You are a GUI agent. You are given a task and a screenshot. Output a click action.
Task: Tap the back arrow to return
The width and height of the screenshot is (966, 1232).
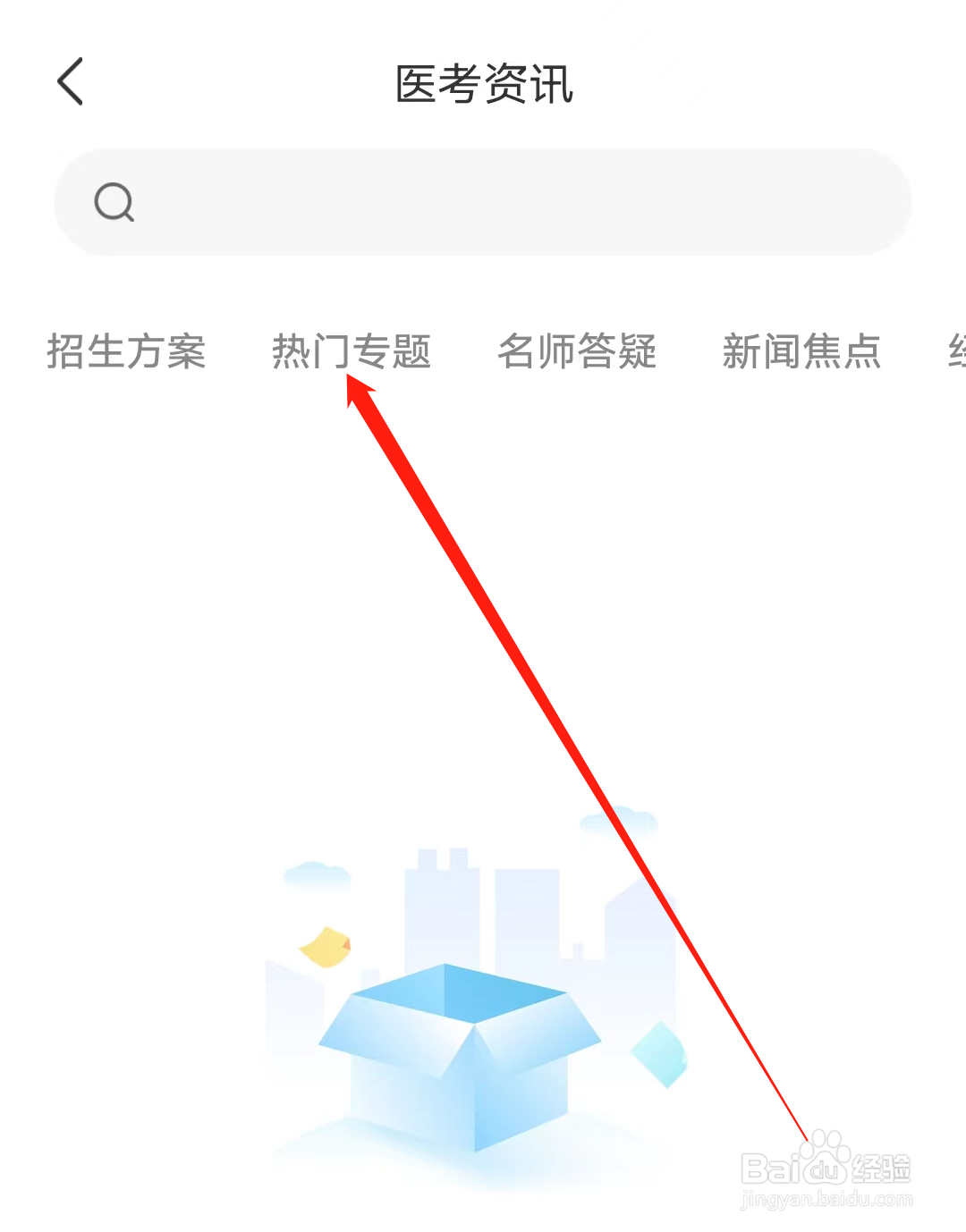(71, 80)
